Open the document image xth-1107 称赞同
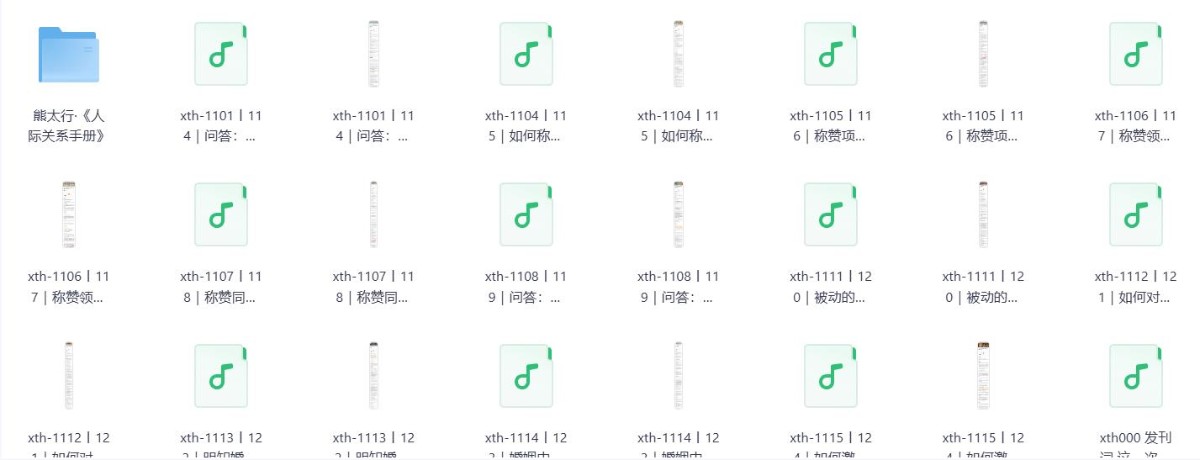 (x=373, y=215)
